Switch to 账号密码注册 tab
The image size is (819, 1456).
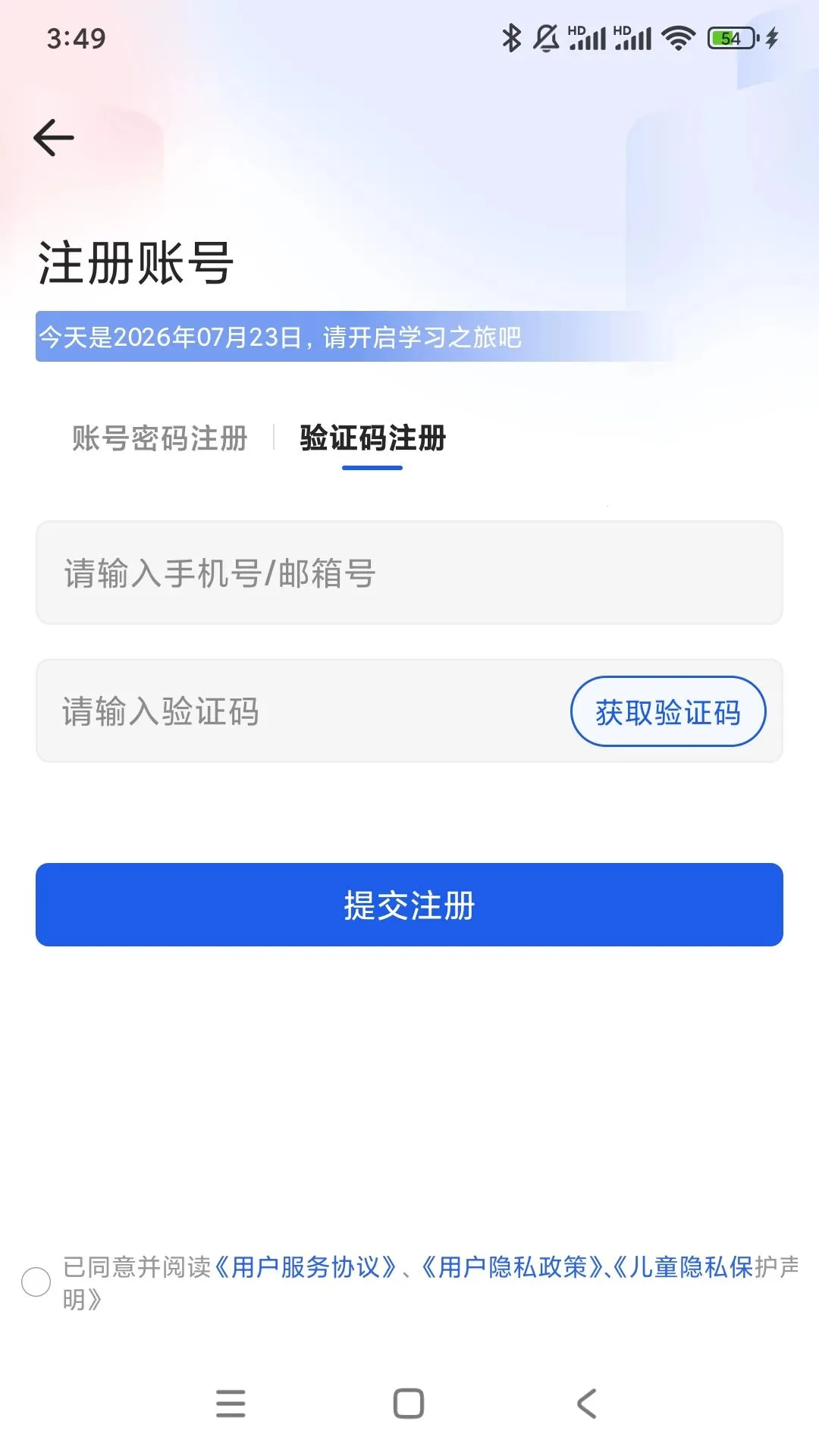point(160,438)
